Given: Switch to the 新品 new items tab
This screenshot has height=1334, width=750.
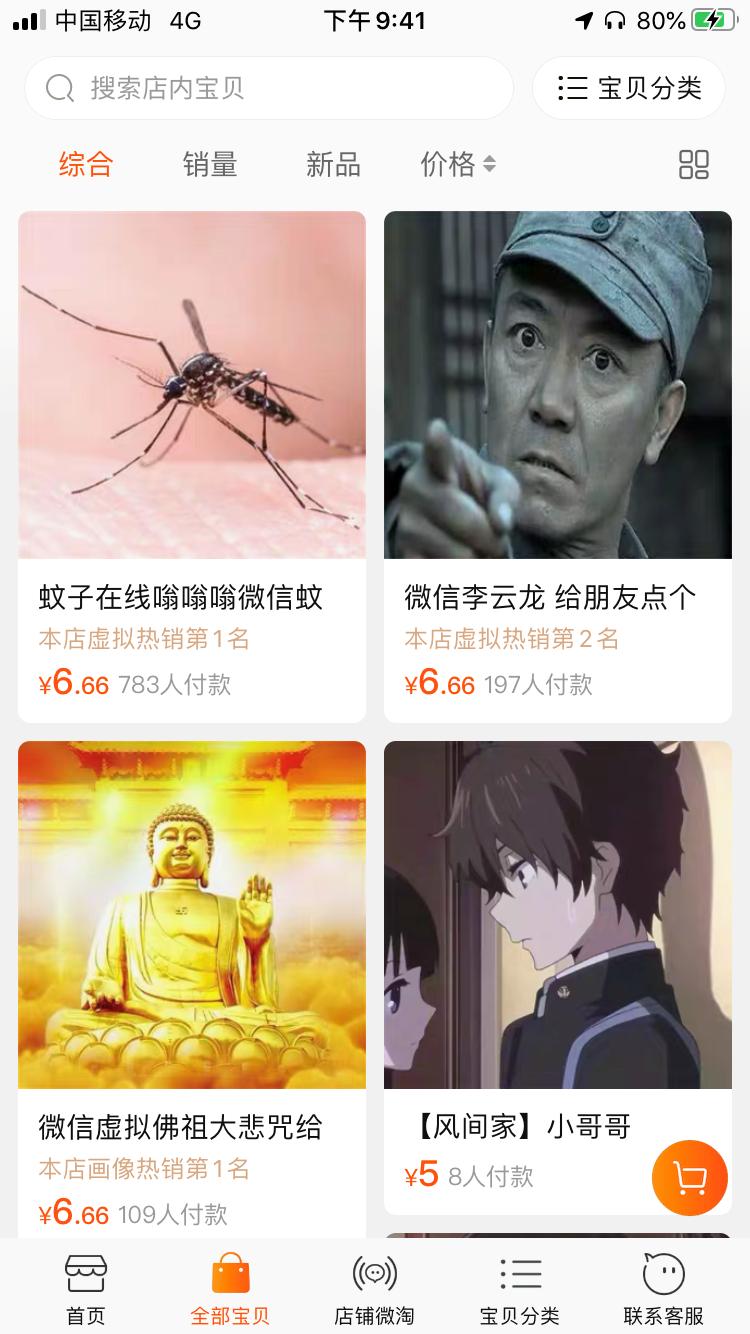Looking at the screenshot, I should point(334,164).
